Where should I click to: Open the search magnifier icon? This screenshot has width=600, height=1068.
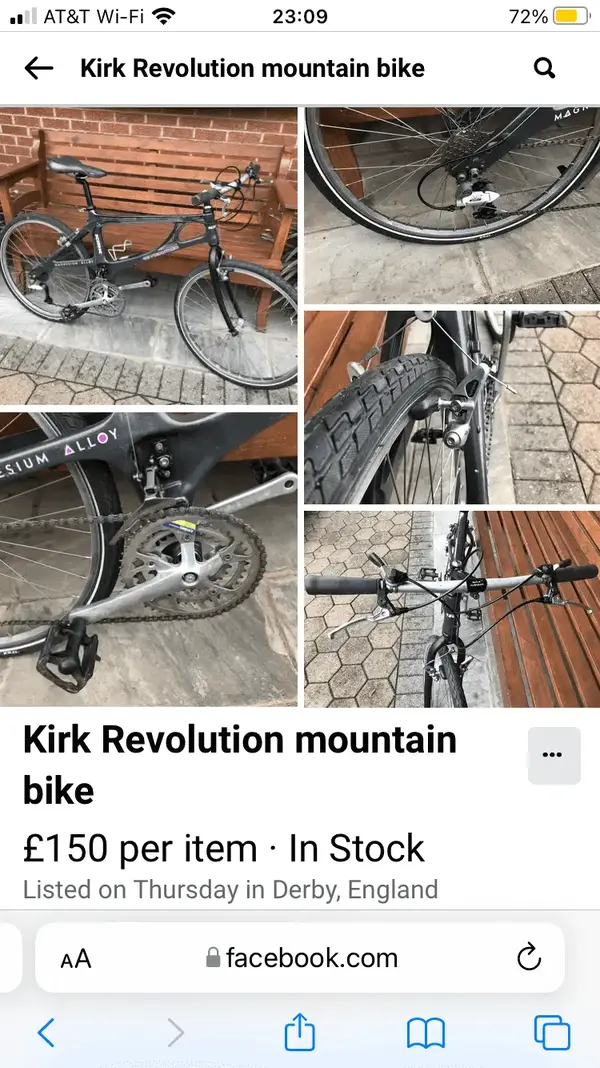(x=544, y=68)
